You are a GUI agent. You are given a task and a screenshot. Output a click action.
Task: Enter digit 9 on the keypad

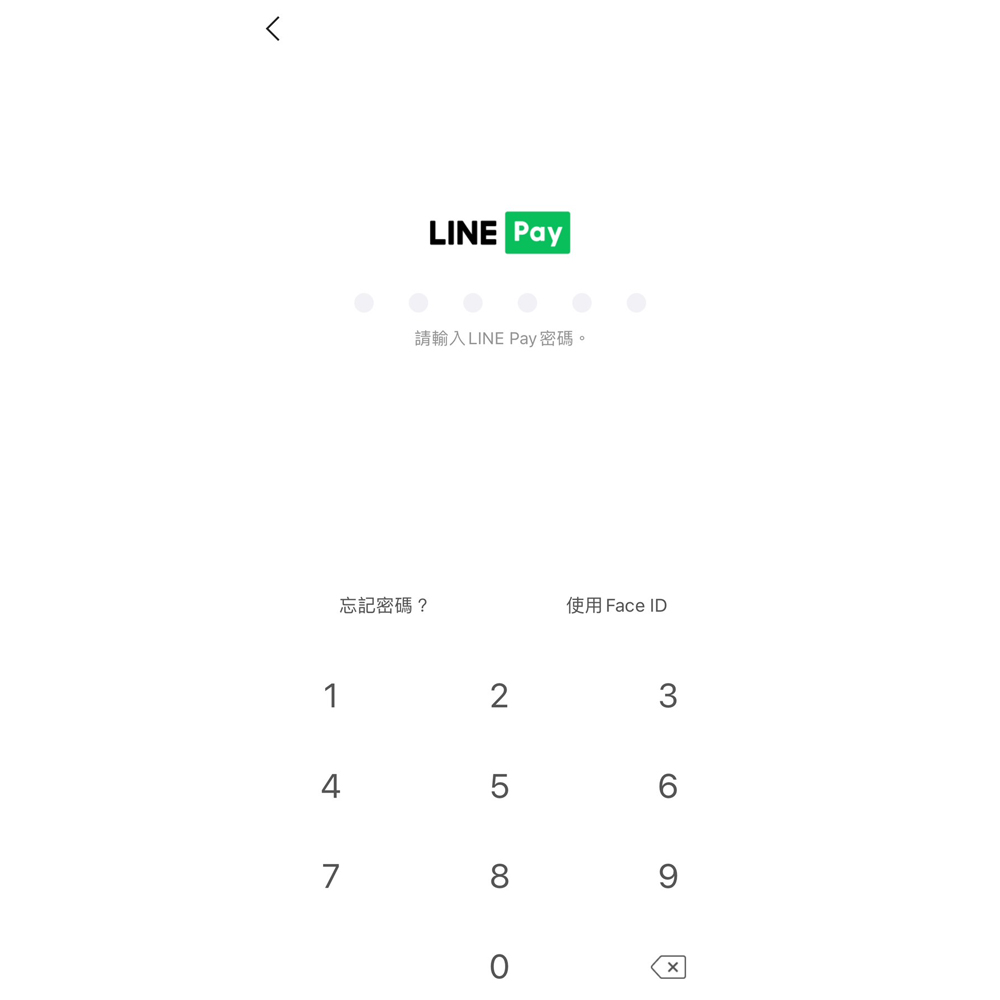tap(668, 876)
